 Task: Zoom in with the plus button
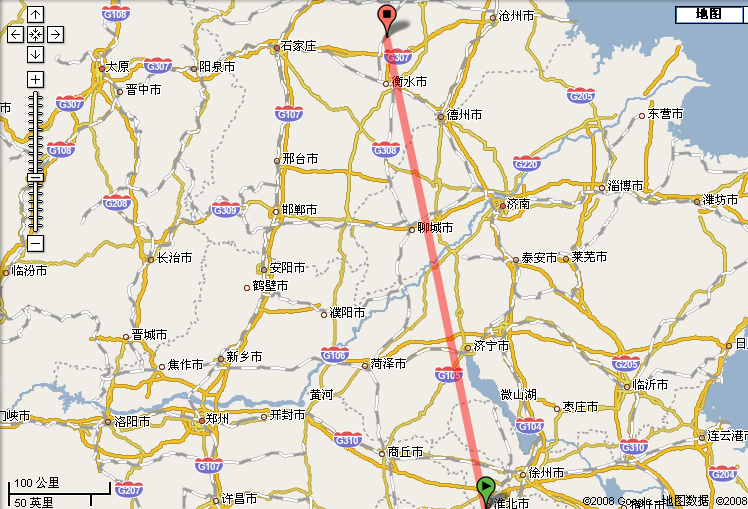(35, 79)
